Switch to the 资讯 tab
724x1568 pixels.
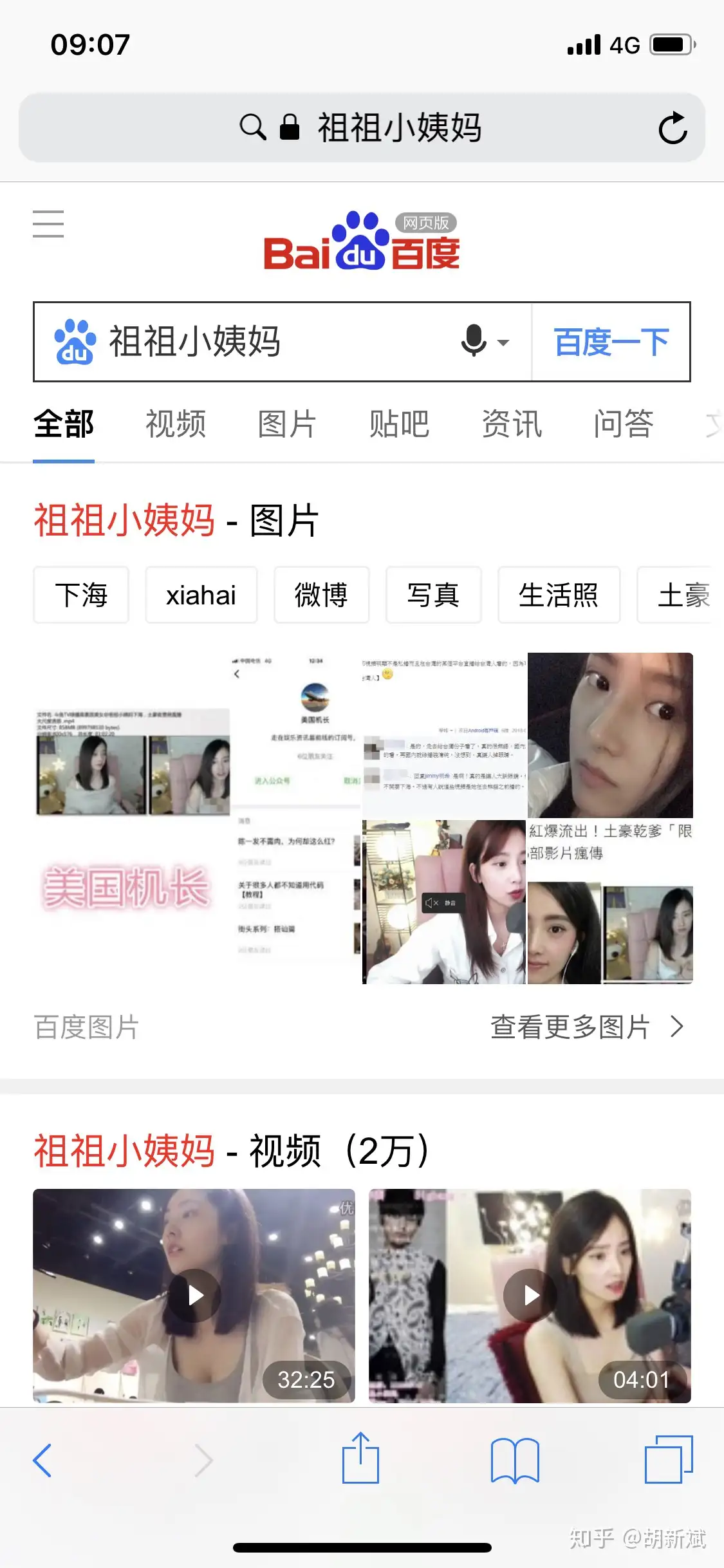[x=512, y=424]
